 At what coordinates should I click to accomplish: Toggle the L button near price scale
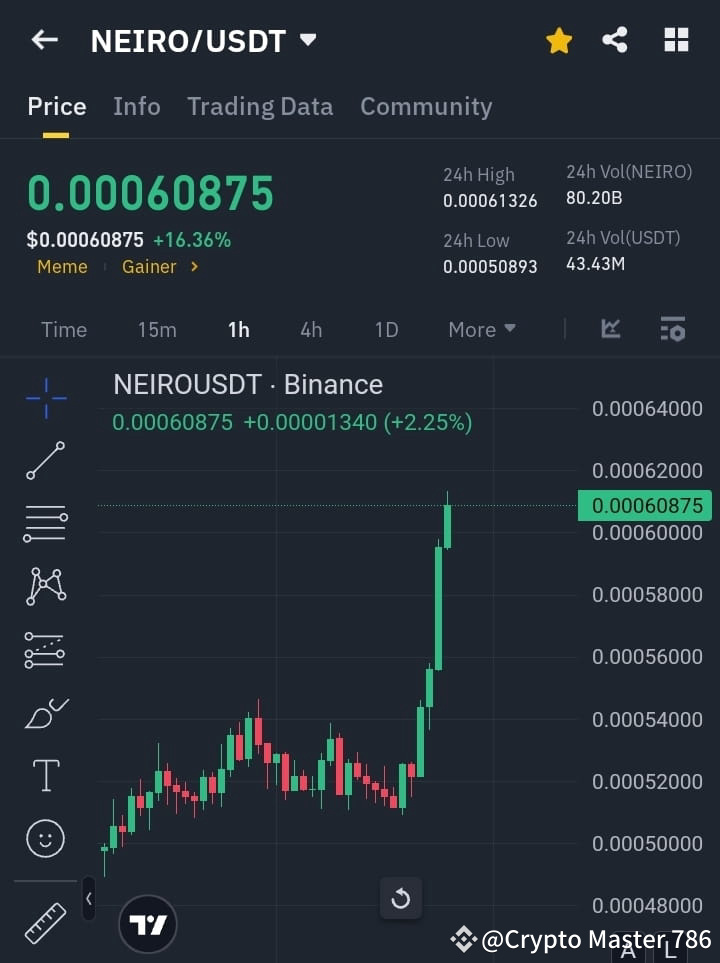[x=668, y=953]
